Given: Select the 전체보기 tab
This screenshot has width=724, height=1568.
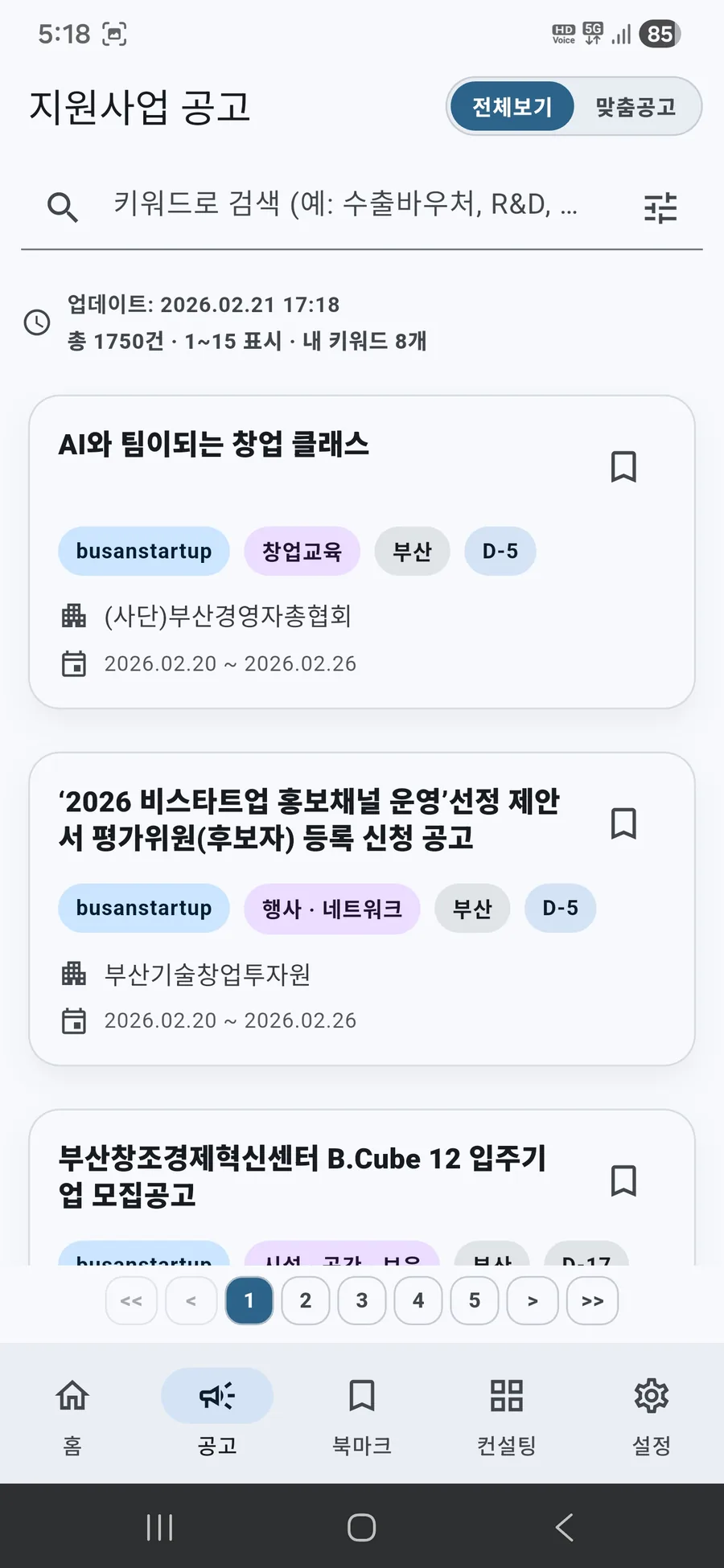Looking at the screenshot, I should [x=512, y=106].
